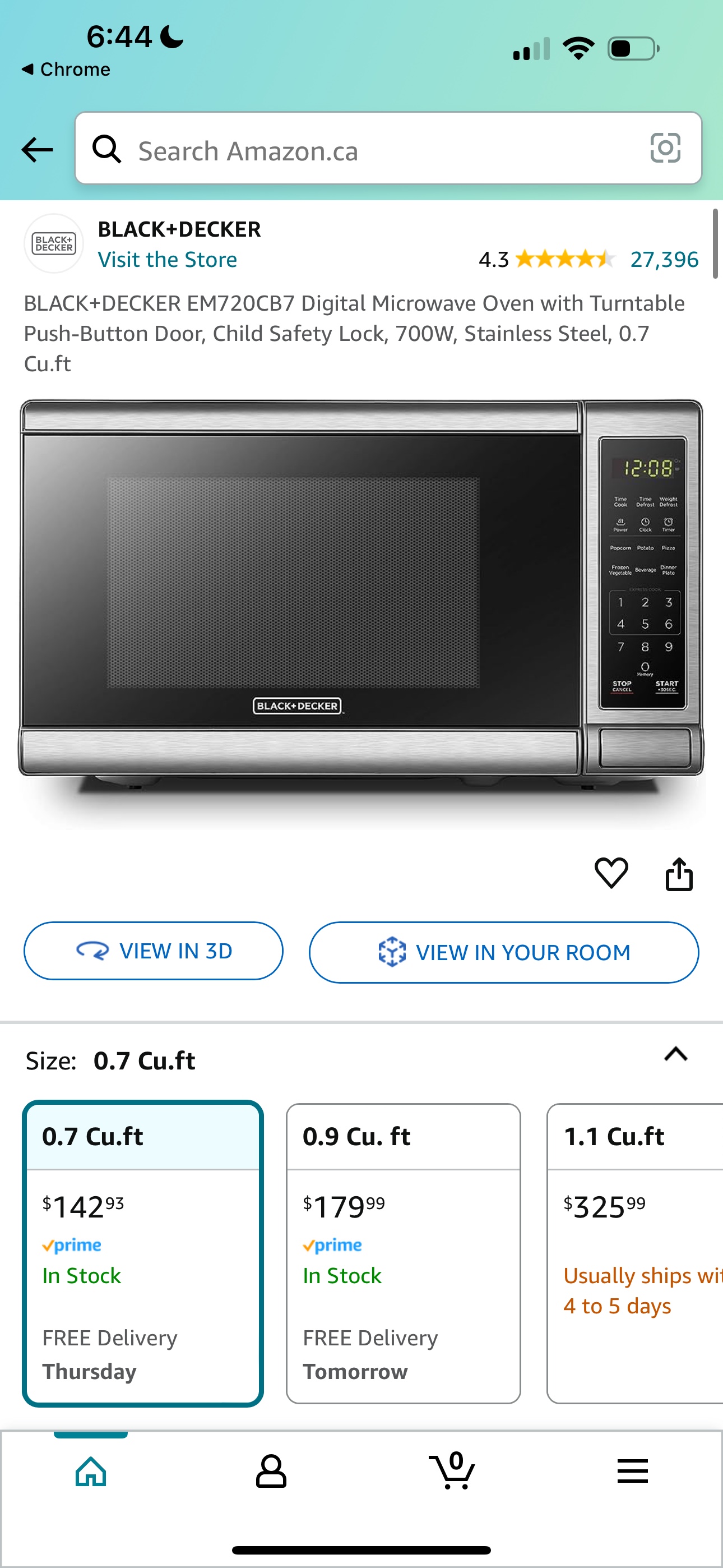
Task: Return to Chrome via status bar
Action: 66,70
